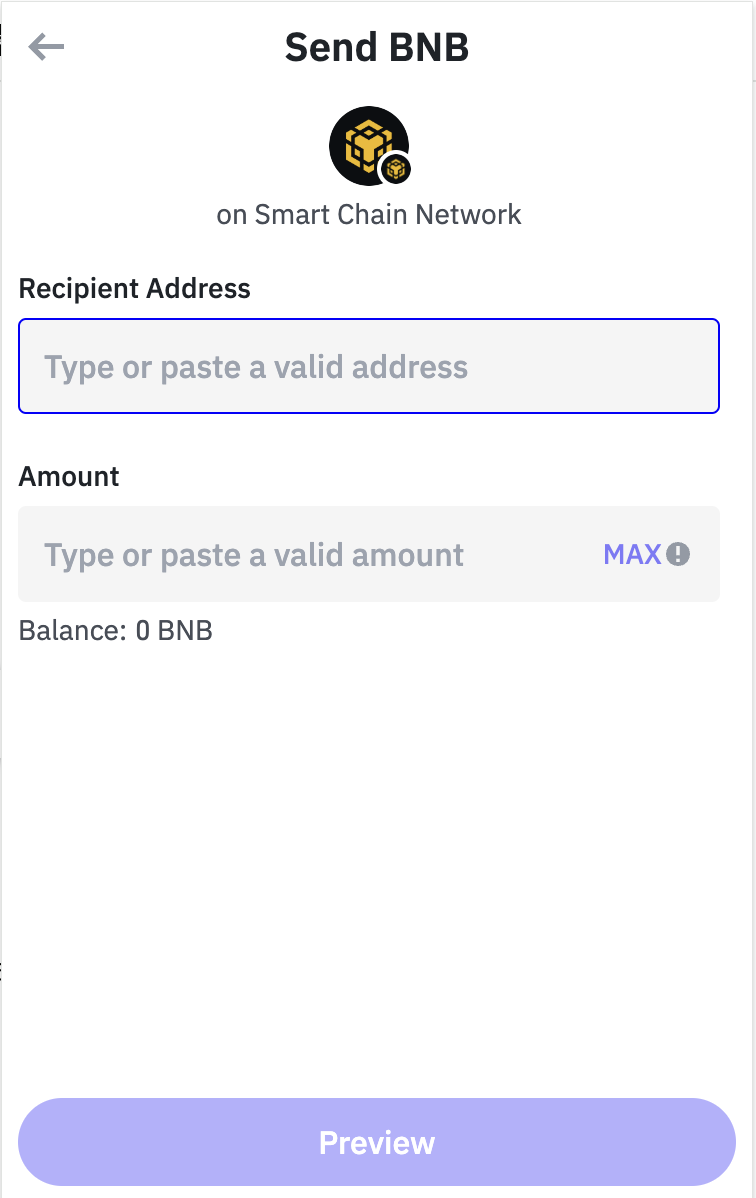This screenshot has width=756, height=1198.
Task: Select the amount field placeholder text
Action: click(252, 554)
